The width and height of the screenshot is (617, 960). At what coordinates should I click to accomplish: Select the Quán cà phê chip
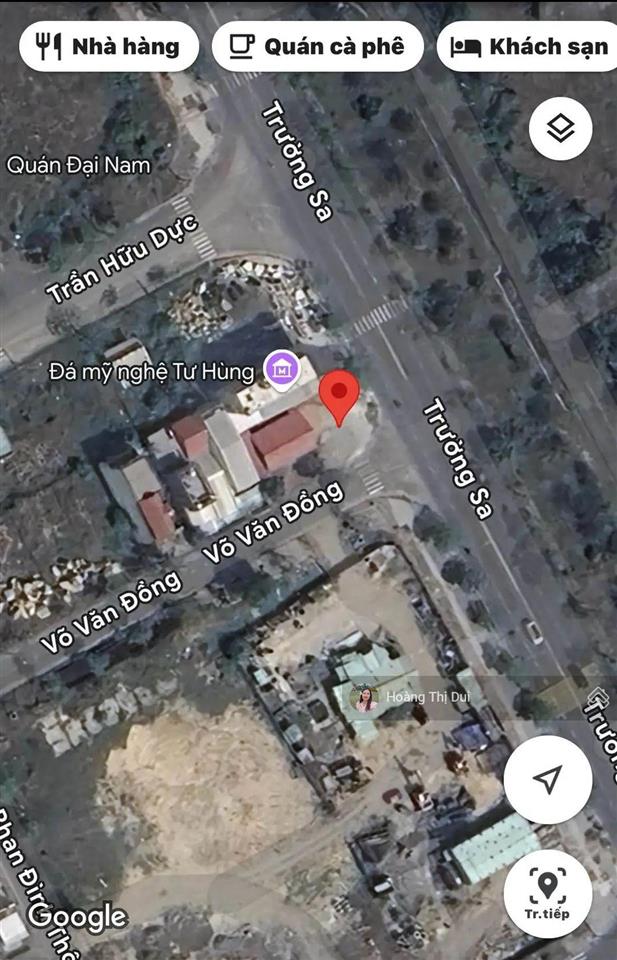click(x=318, y=46)
